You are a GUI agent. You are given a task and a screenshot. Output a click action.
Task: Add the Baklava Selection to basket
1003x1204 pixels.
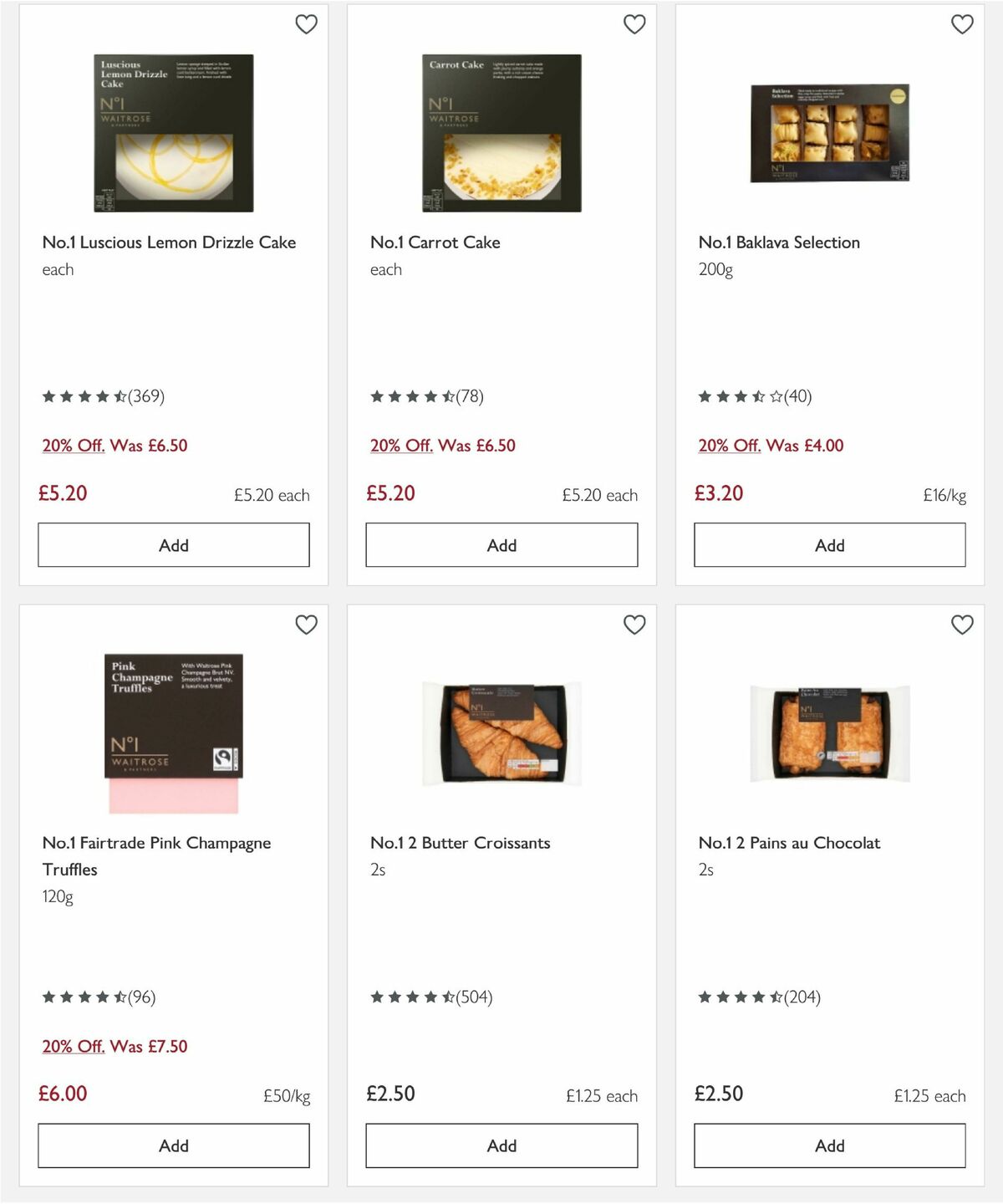pyautogui.click(x=828, y=544)
